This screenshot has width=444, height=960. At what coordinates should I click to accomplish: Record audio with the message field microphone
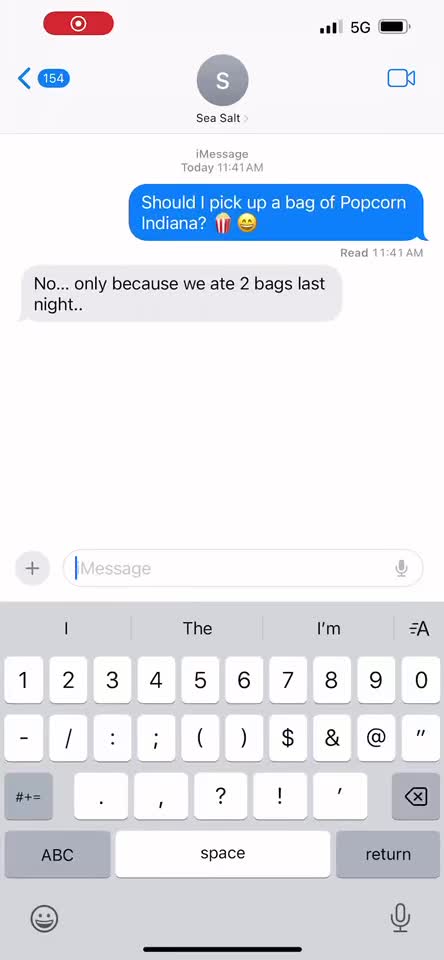pos(401,568)
